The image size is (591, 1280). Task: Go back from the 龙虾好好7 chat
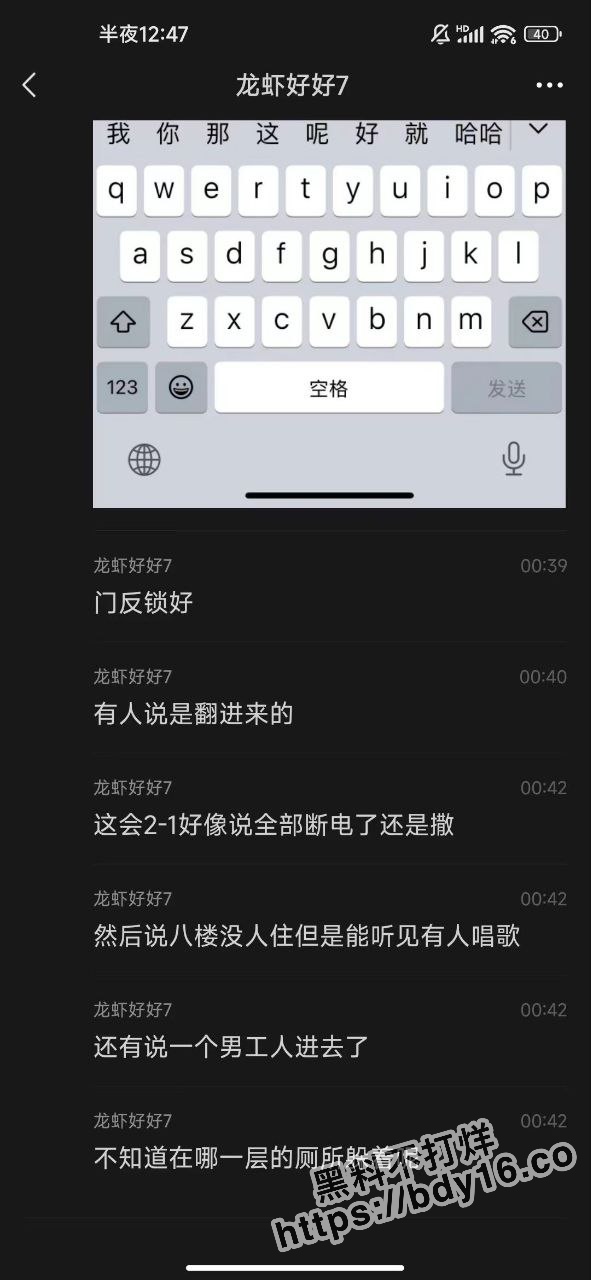tap(29, 85)
